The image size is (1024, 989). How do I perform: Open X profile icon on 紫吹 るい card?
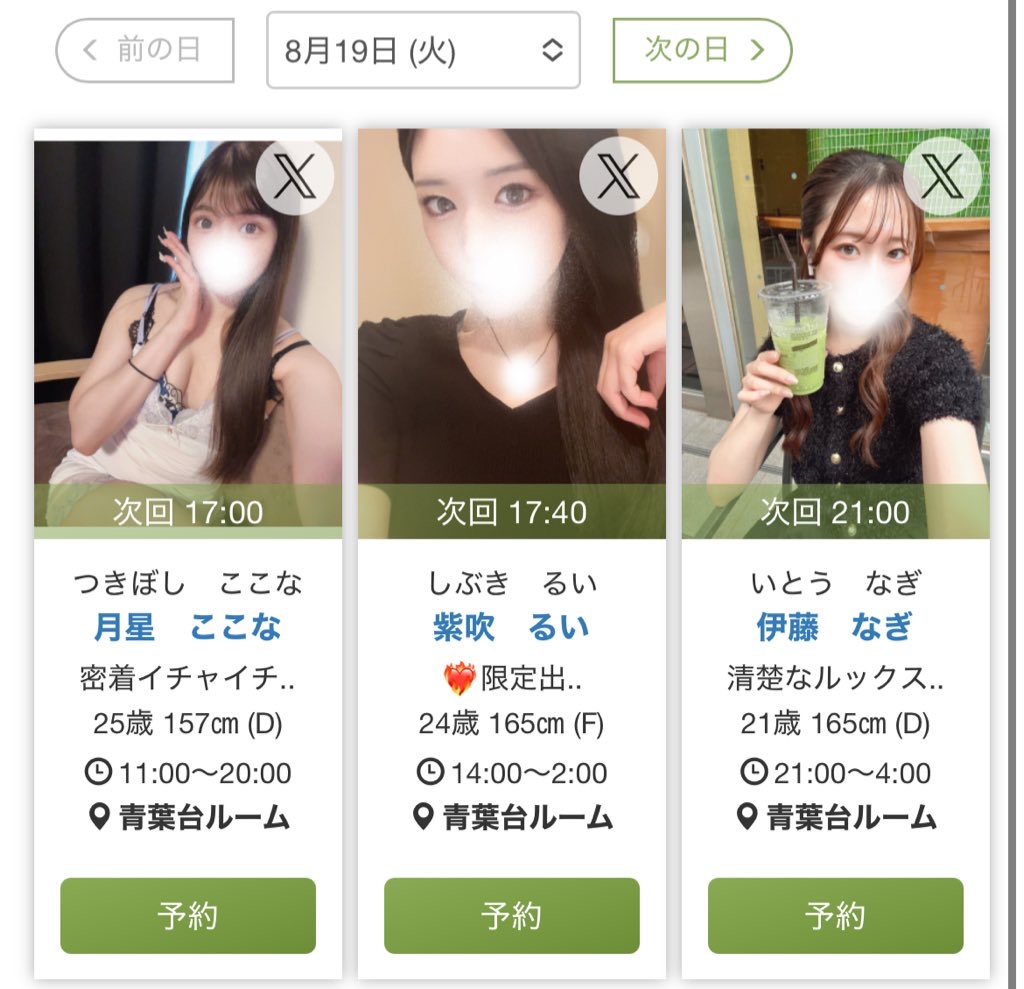point(618,178)
